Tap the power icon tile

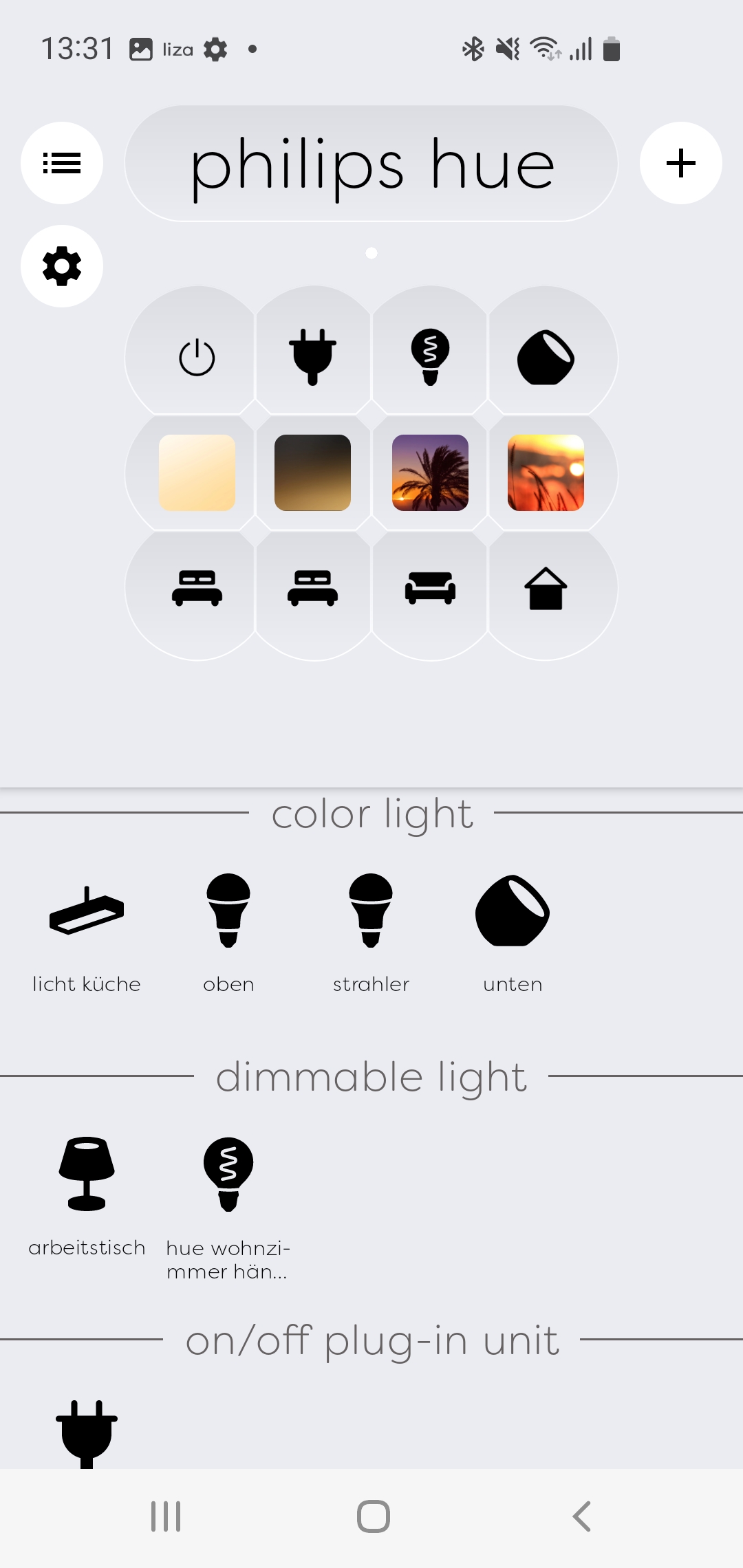pos(197,357)
